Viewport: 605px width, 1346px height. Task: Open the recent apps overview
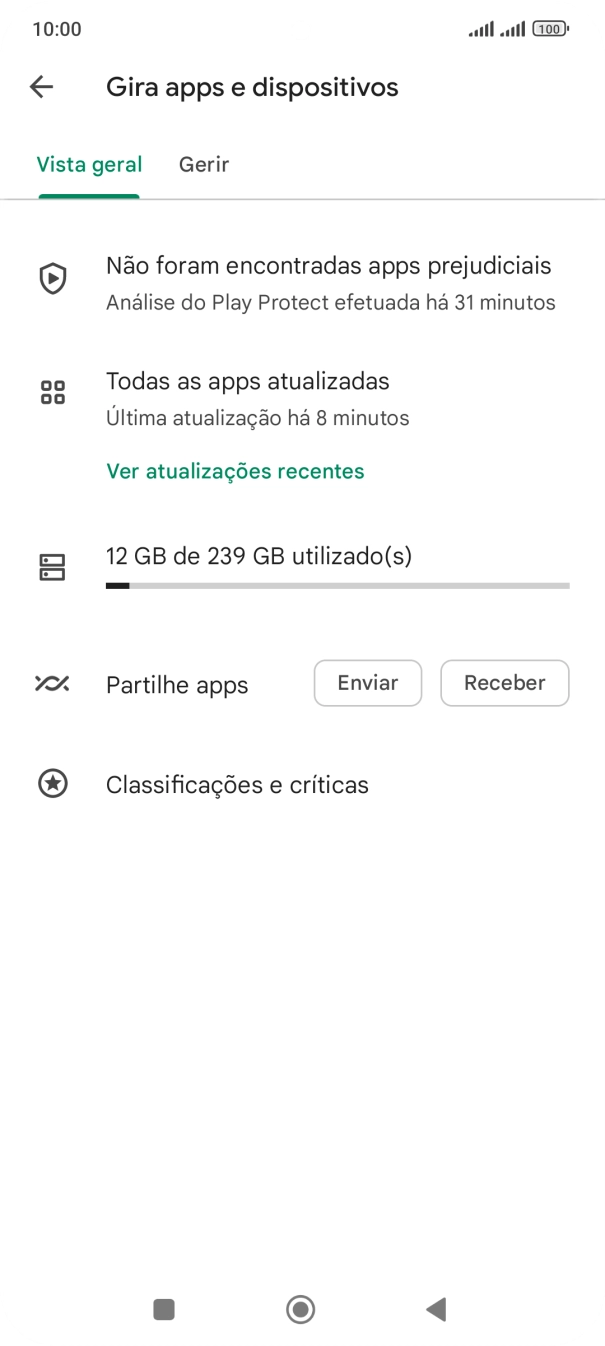coord(164,1309)
